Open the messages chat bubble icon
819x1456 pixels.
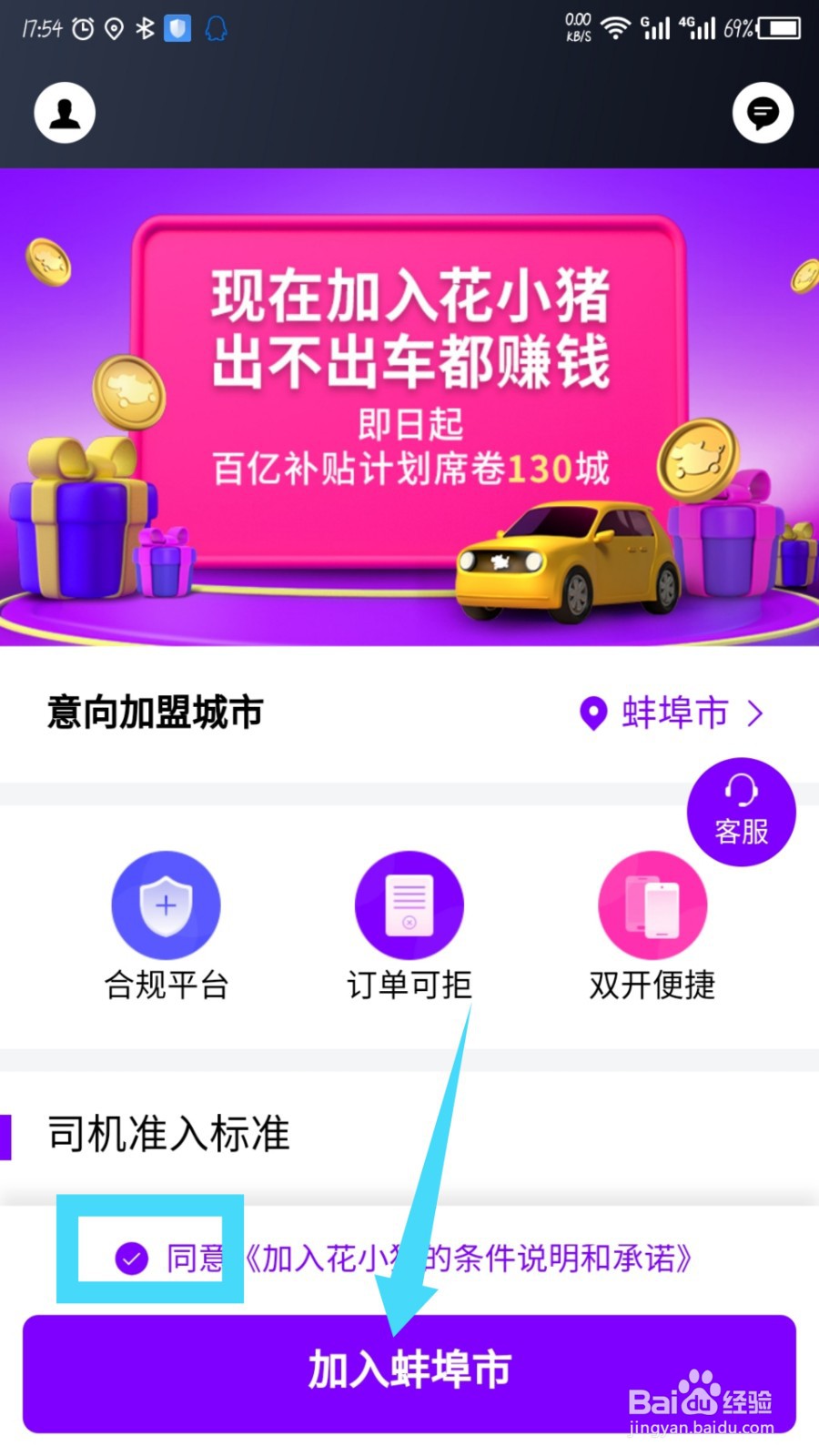pos(763,111)
